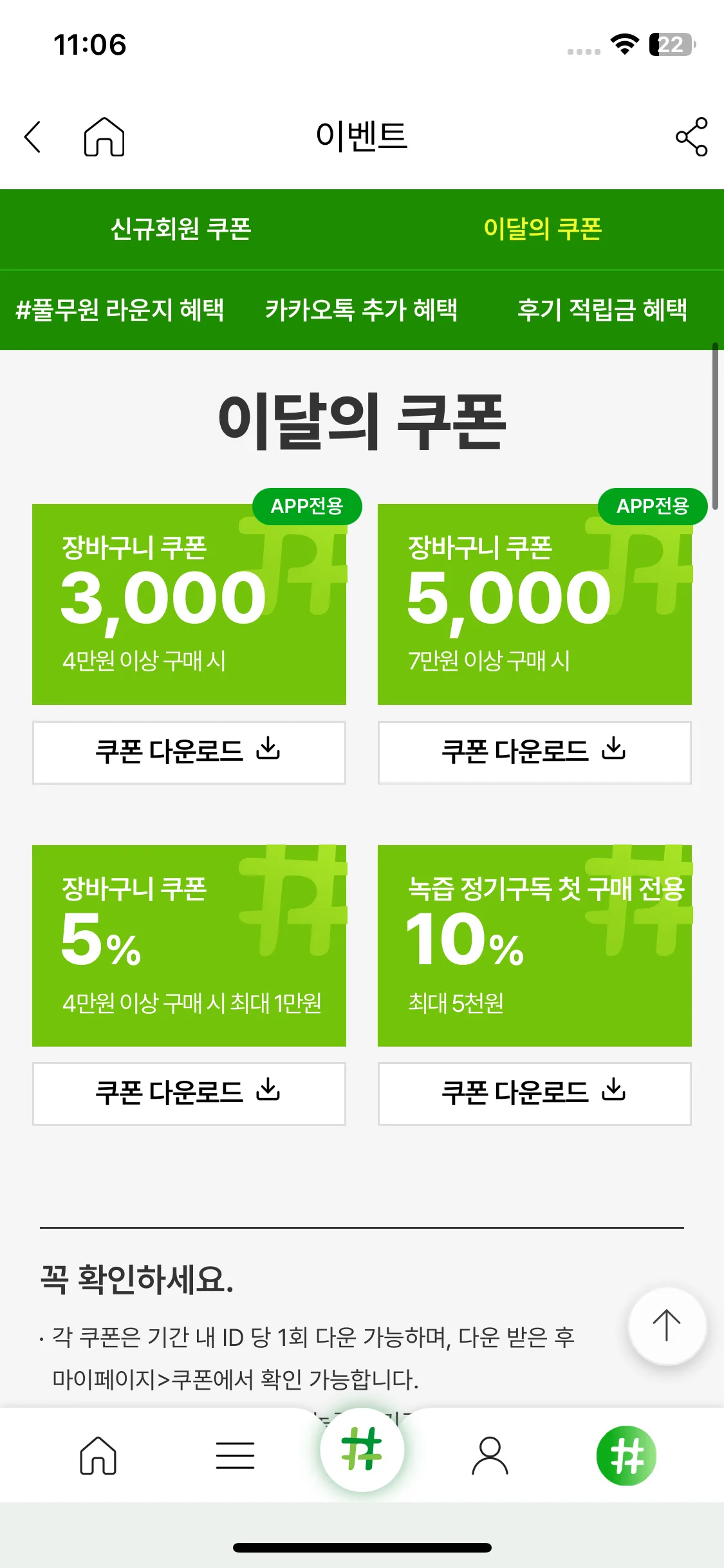This screenshot has width=724, height=1568.
Task: Tap the white center # button
Action: 362,1450
